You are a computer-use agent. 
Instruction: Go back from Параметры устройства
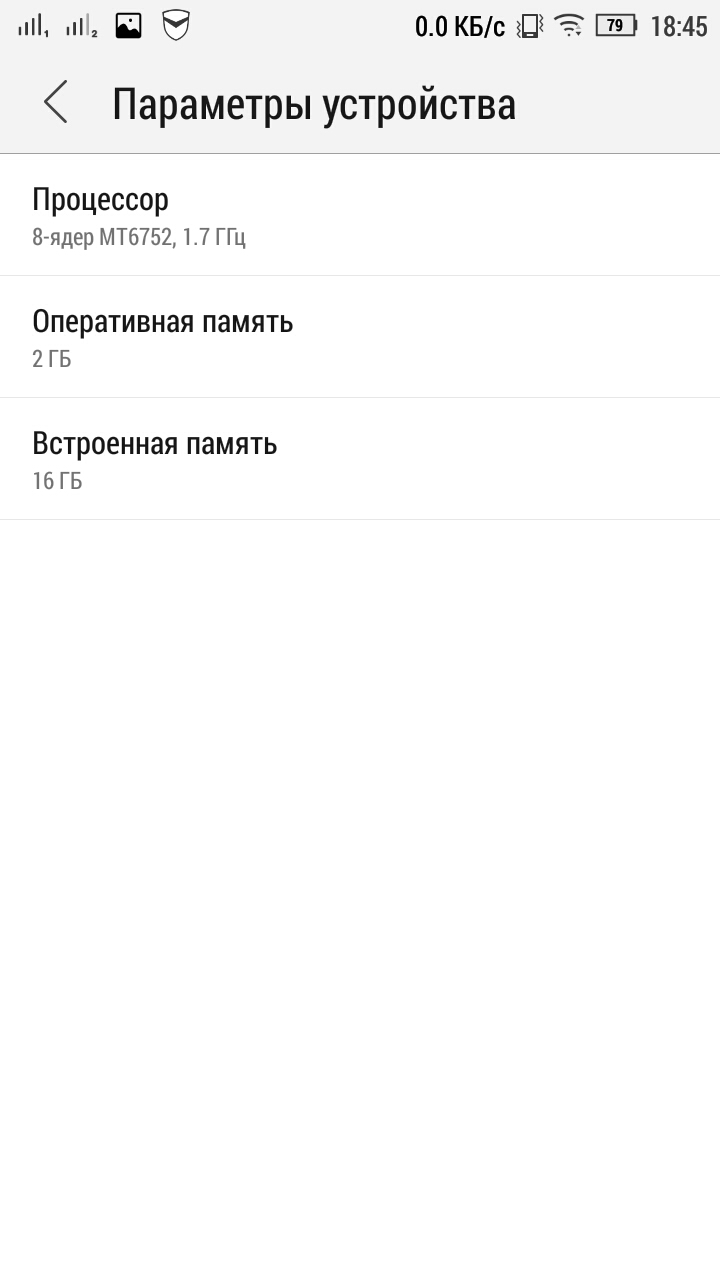tap(56, 103)
